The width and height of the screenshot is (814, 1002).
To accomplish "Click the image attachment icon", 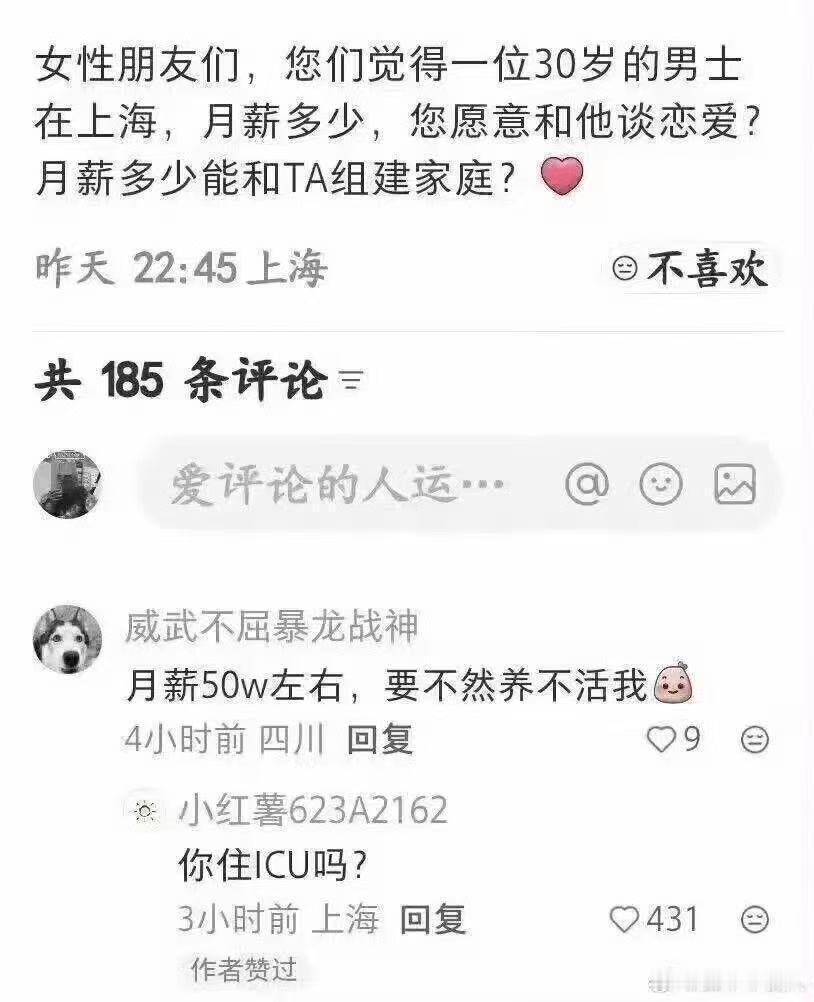I will [737, 483].
